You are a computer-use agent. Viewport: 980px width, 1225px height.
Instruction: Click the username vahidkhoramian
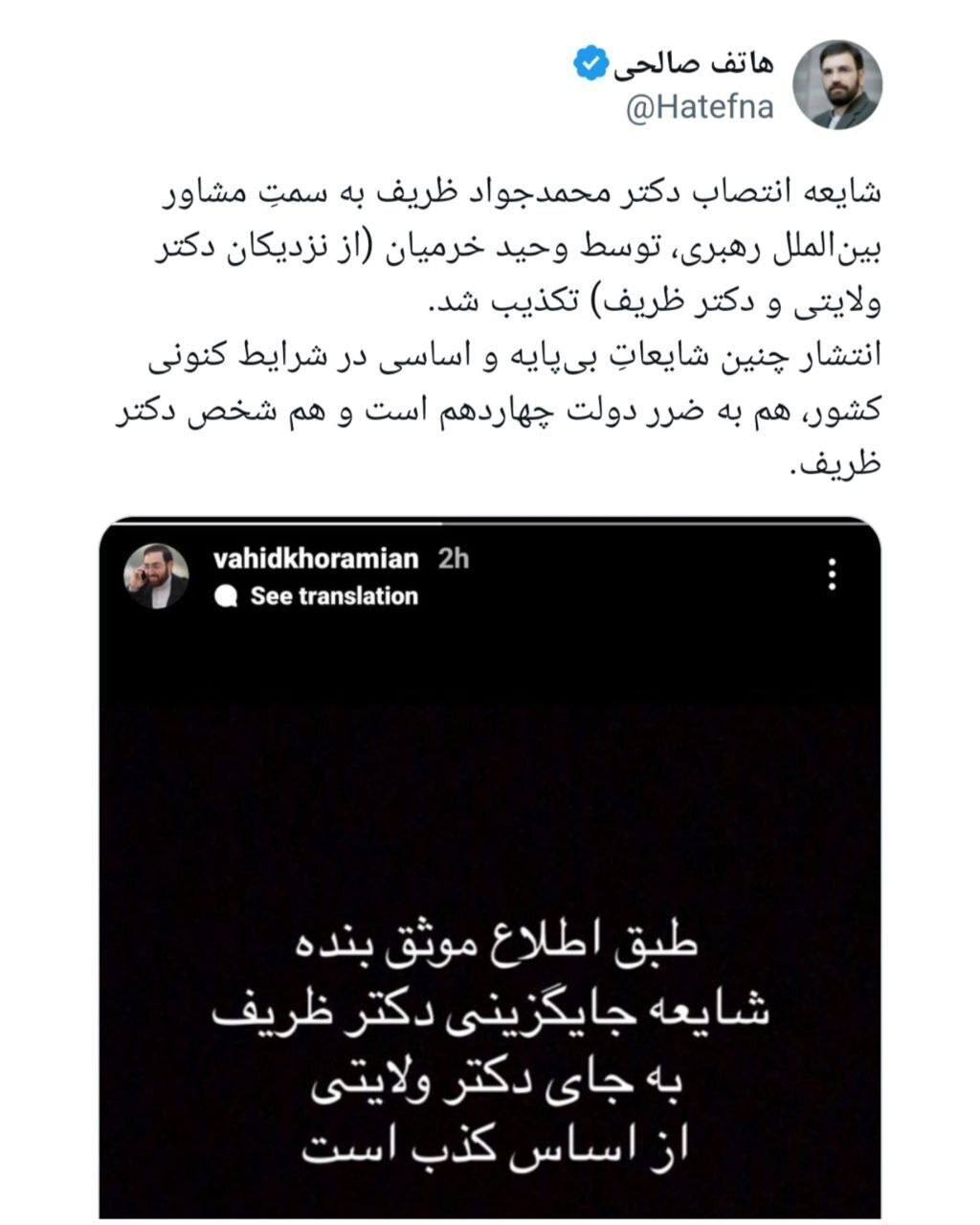point(317,558)
